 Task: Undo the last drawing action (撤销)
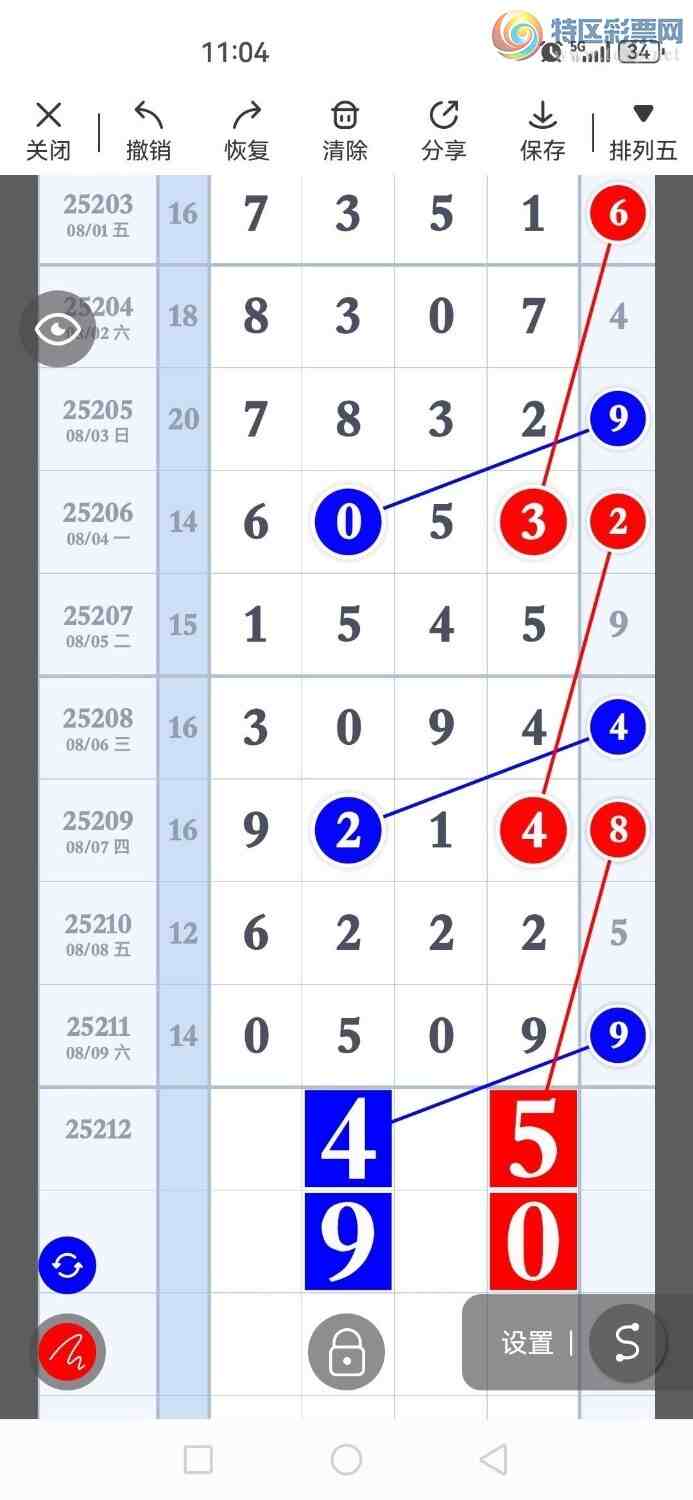pyautogui.click(x=148, y=131)
